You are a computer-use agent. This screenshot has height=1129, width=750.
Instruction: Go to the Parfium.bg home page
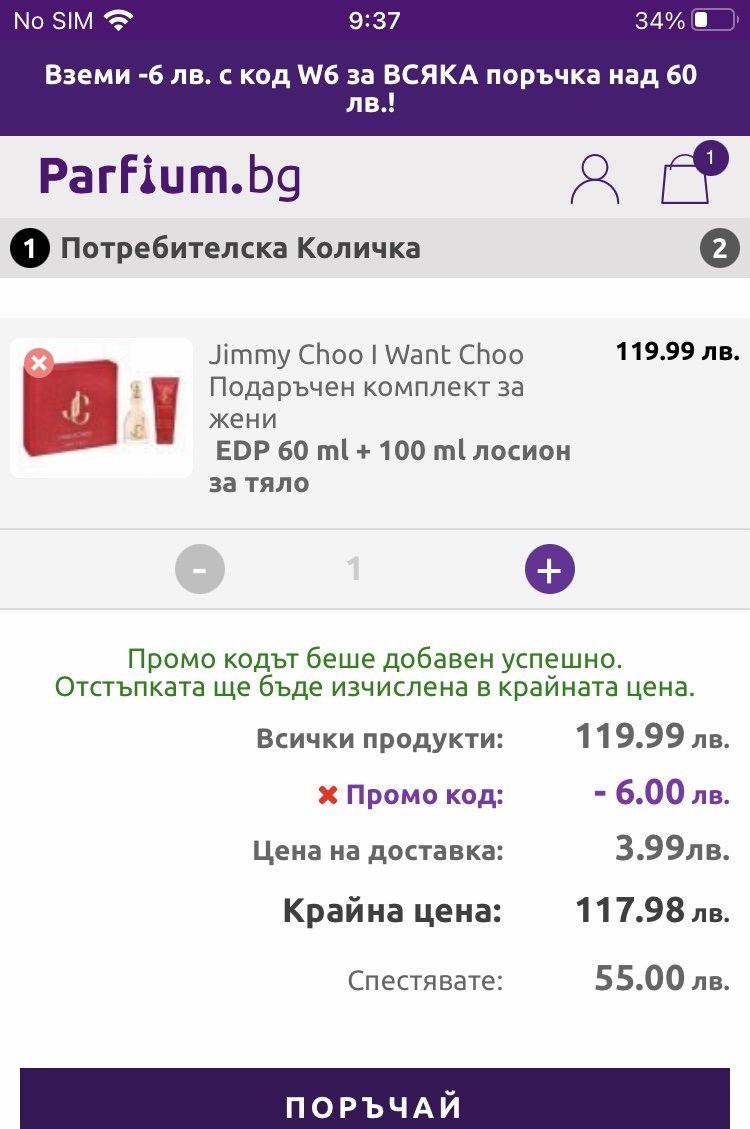pyautogui.click(x=170, y=177)
